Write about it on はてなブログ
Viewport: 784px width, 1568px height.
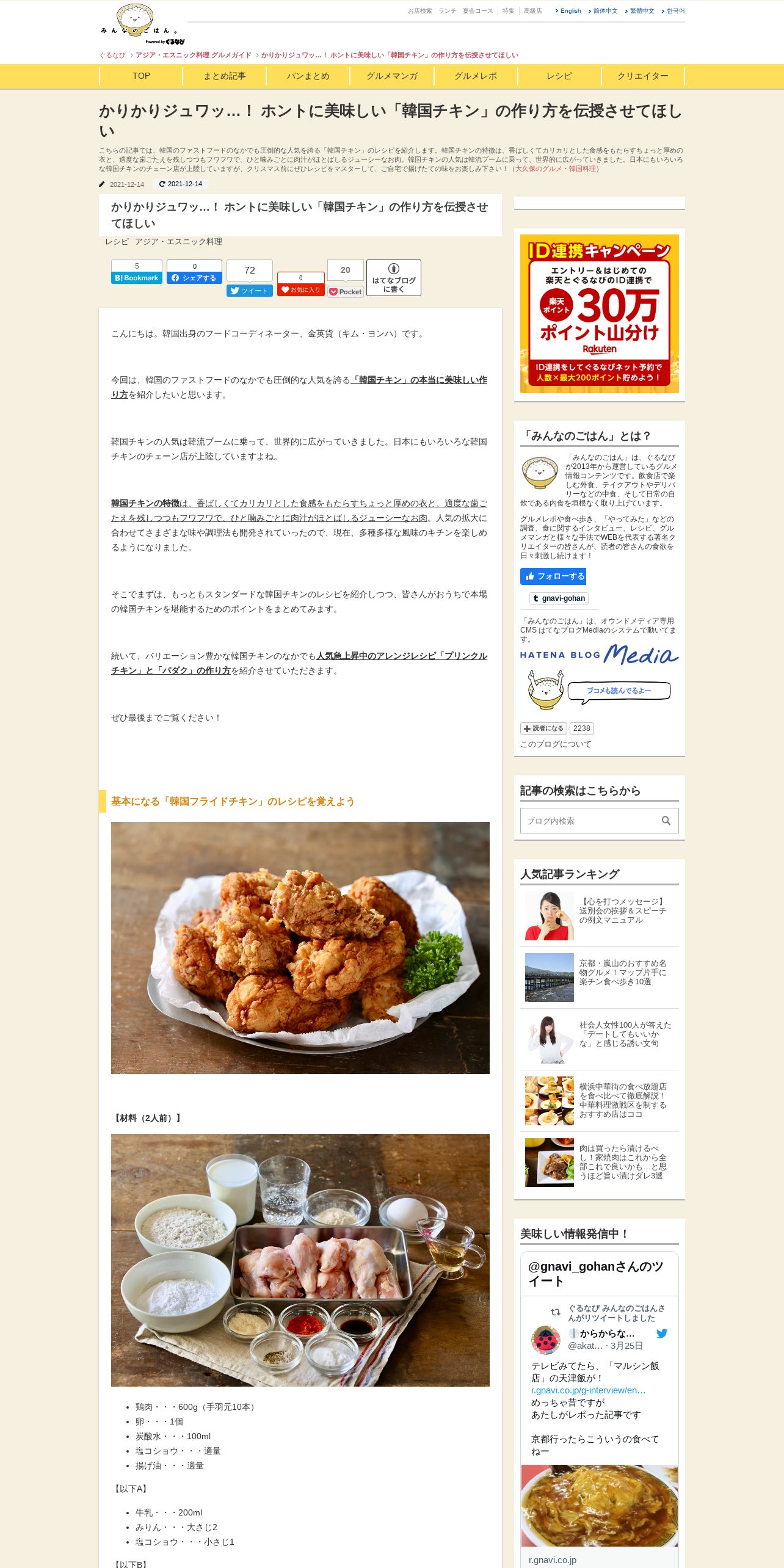(x=393, y=278)
